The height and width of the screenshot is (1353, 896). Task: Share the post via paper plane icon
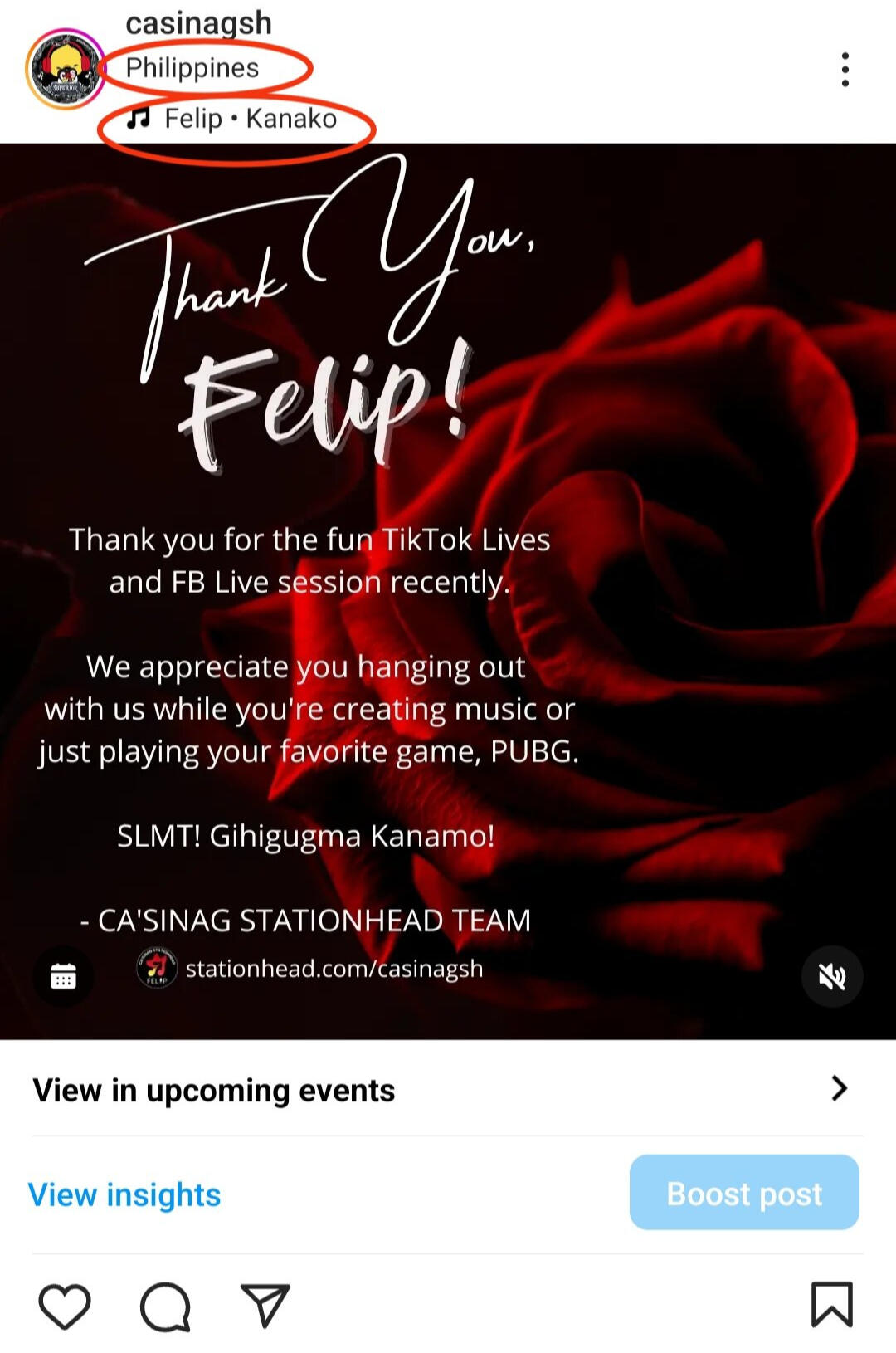265,1305
